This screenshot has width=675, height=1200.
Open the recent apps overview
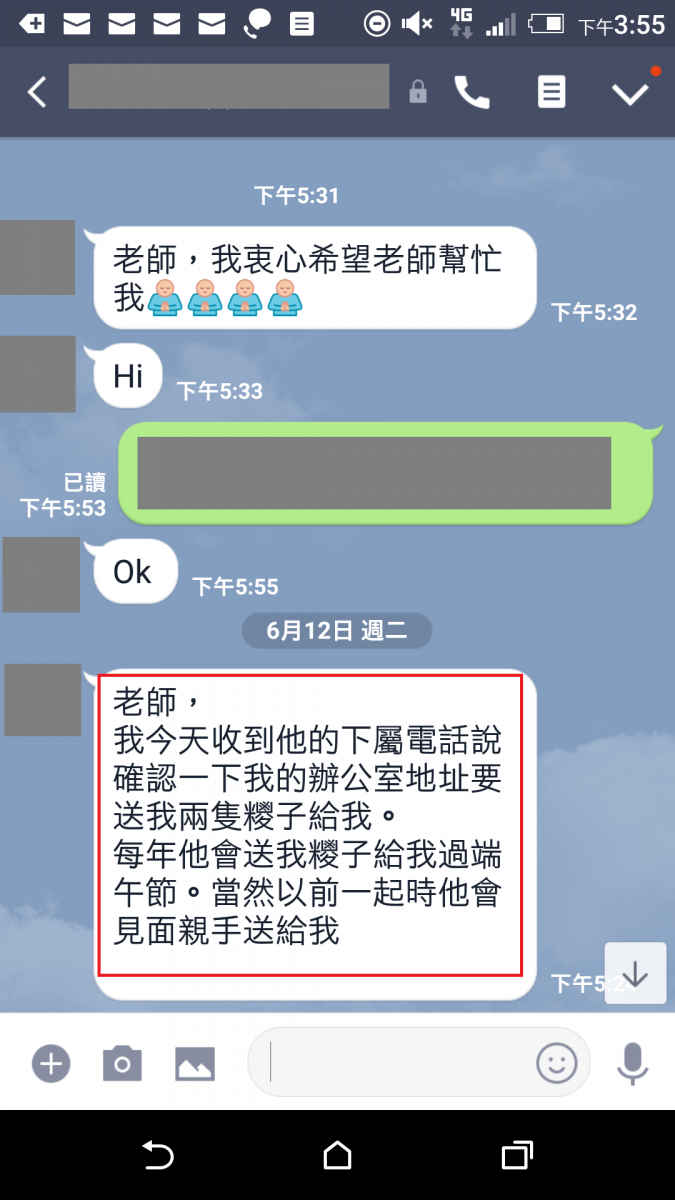tap(516, 1156)
